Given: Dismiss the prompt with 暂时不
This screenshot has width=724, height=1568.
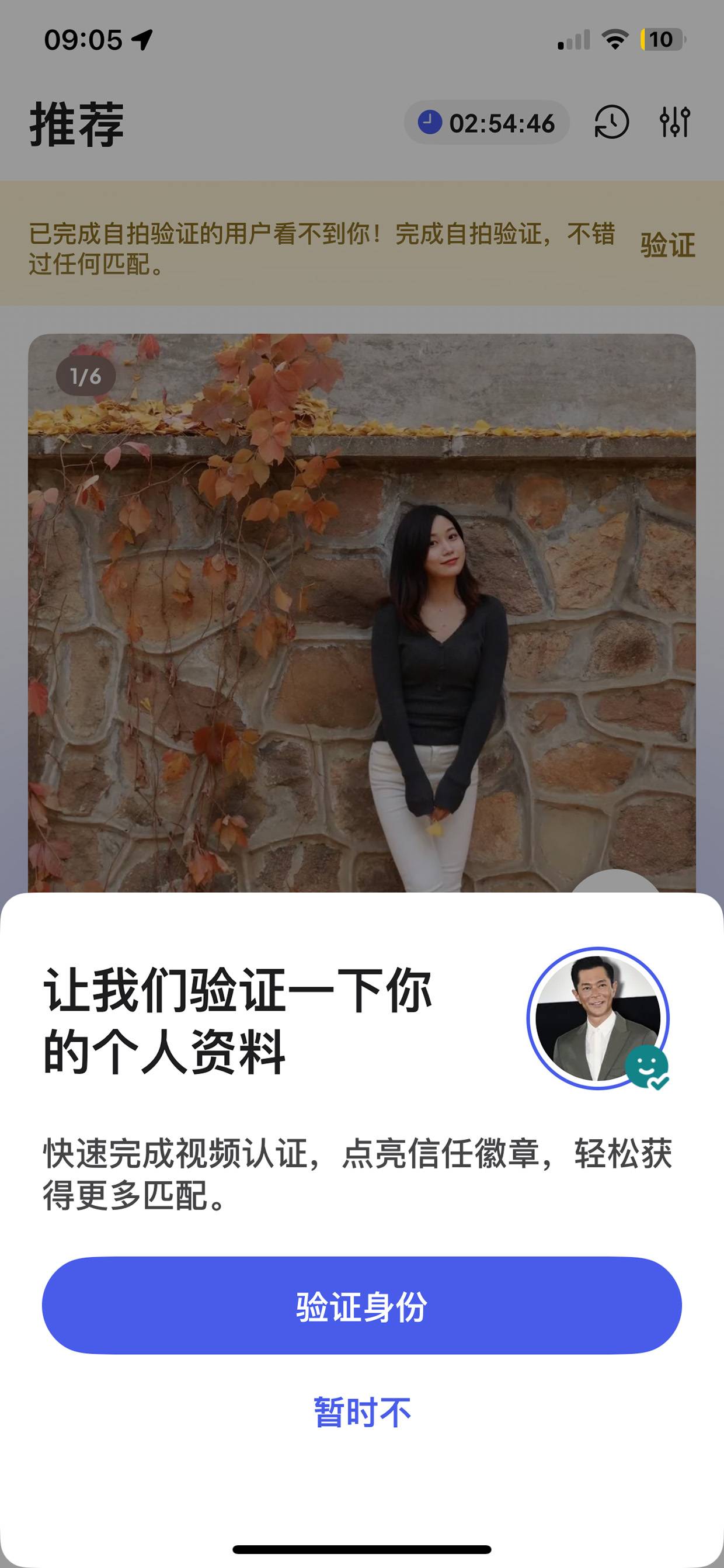Looking at the screenshot, I should 362,1412.
